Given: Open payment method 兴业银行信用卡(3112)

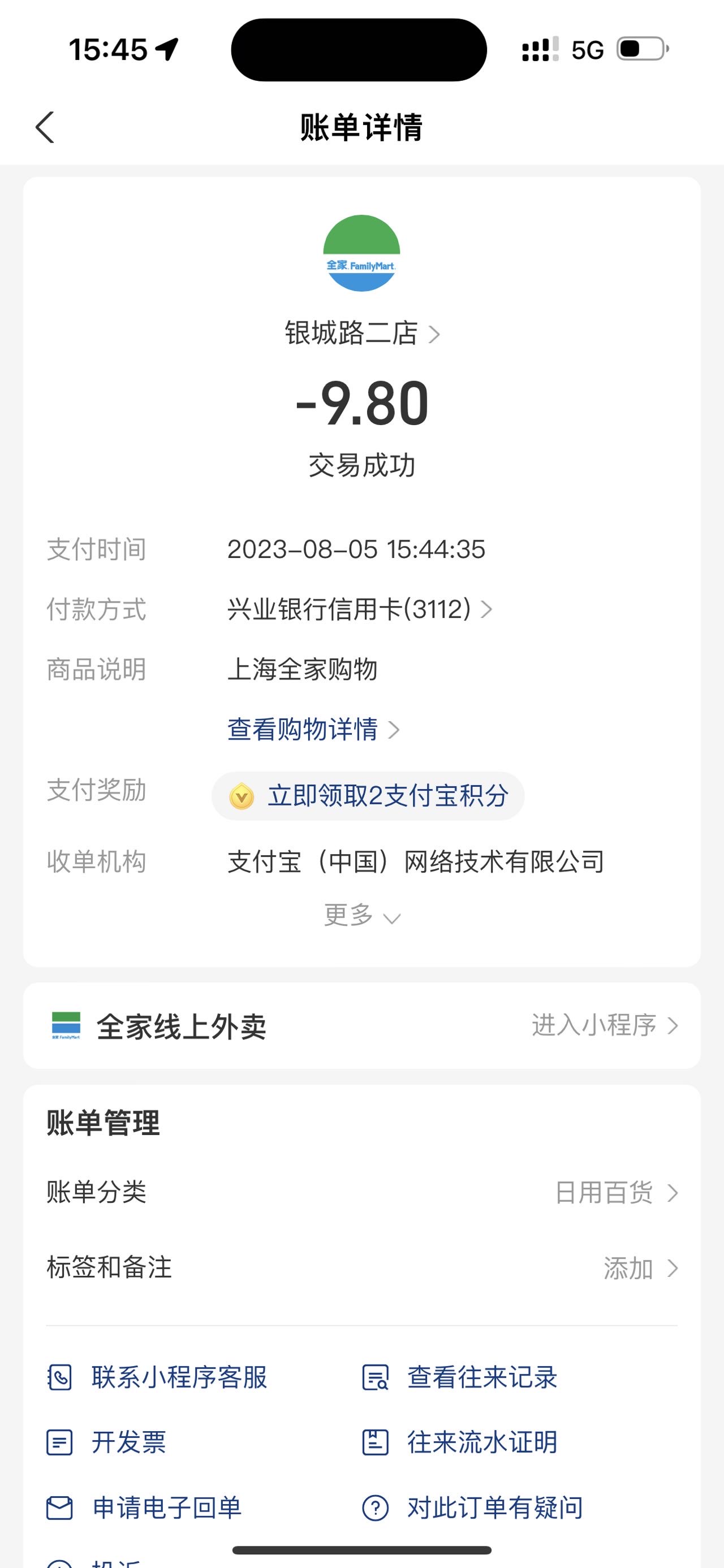Looking at the screenshot, I should (x=360, y=609).
